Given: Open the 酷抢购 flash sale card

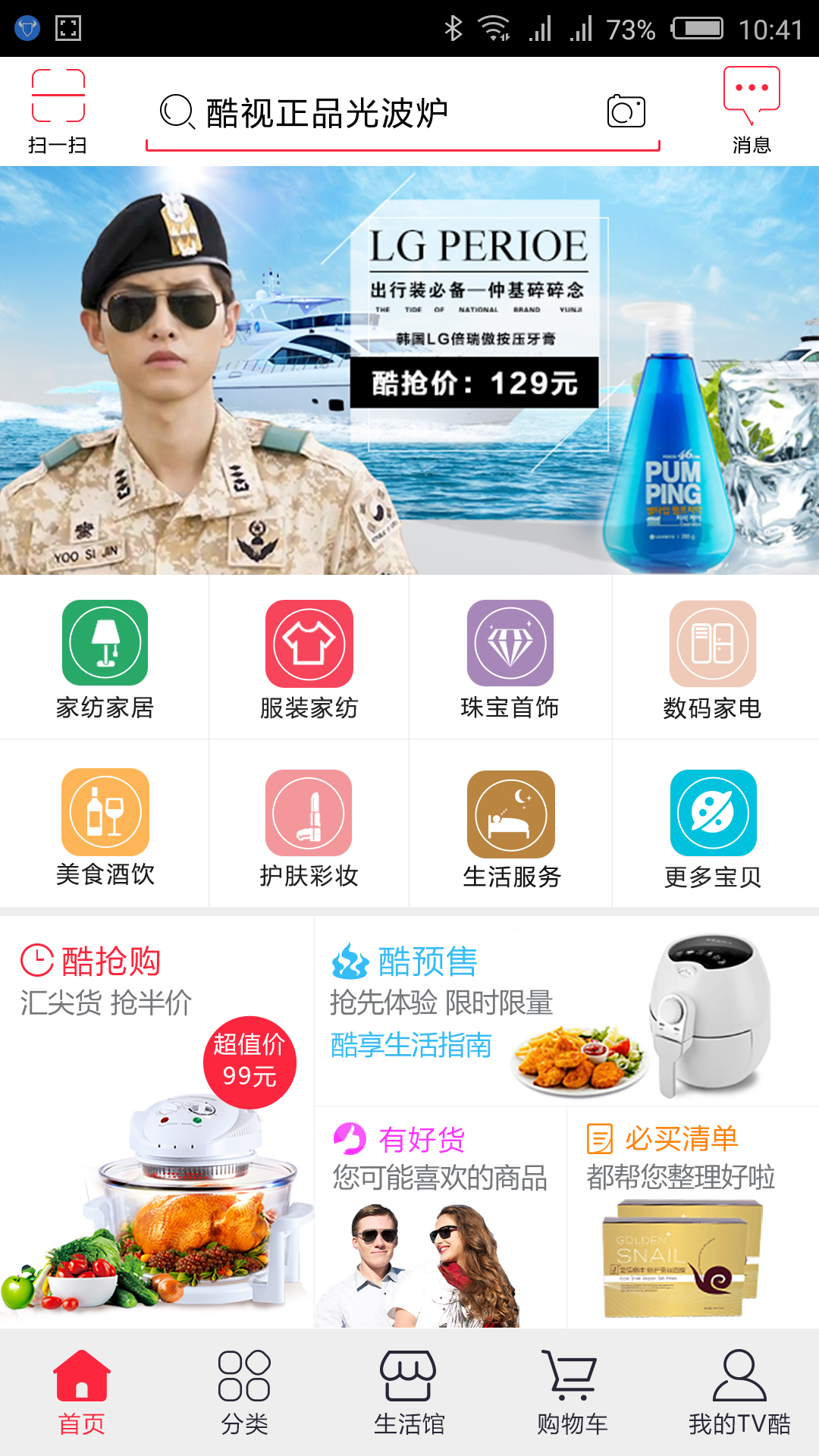Looking at the screenshot, I should tap(156, 1122).
